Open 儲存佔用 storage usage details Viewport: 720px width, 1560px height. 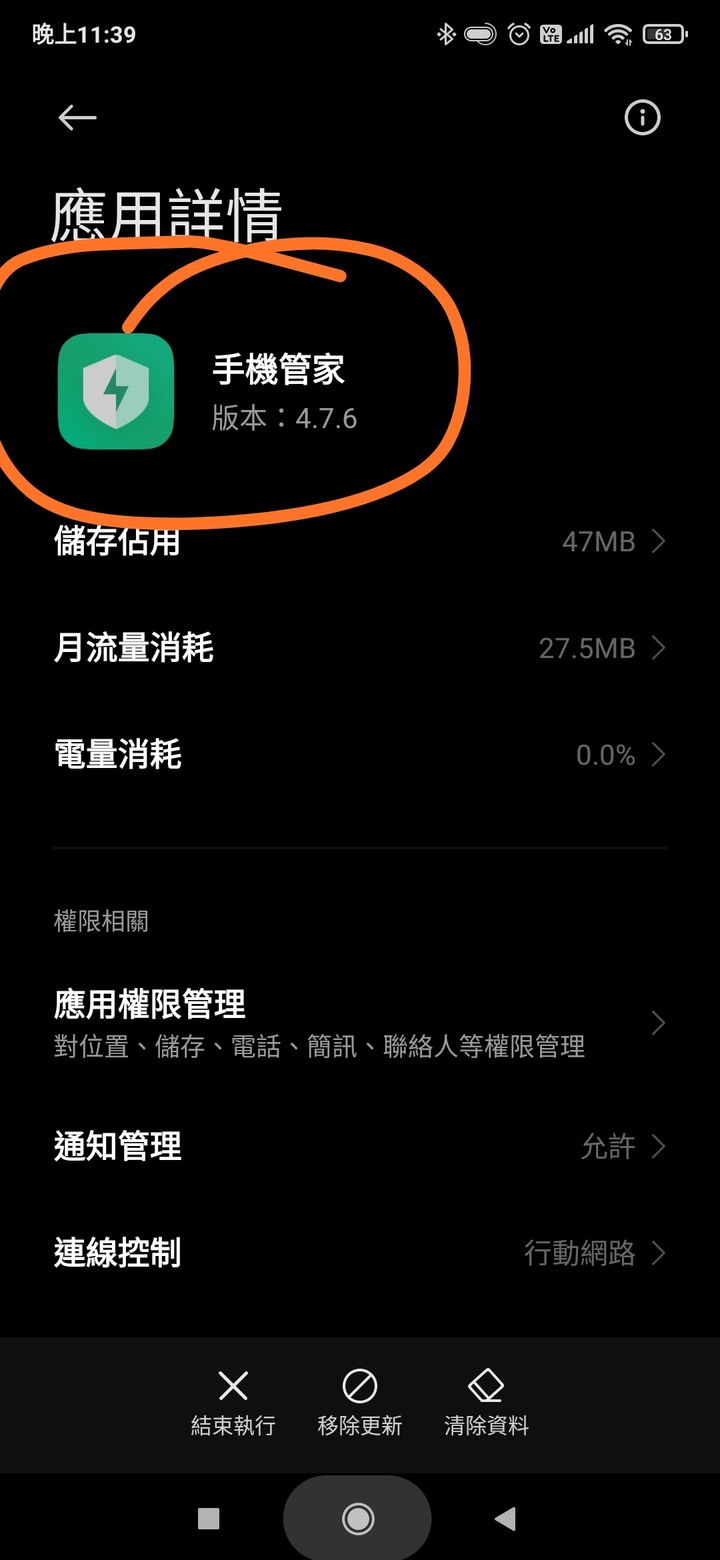pyautogui.click(x=360, y=542)
